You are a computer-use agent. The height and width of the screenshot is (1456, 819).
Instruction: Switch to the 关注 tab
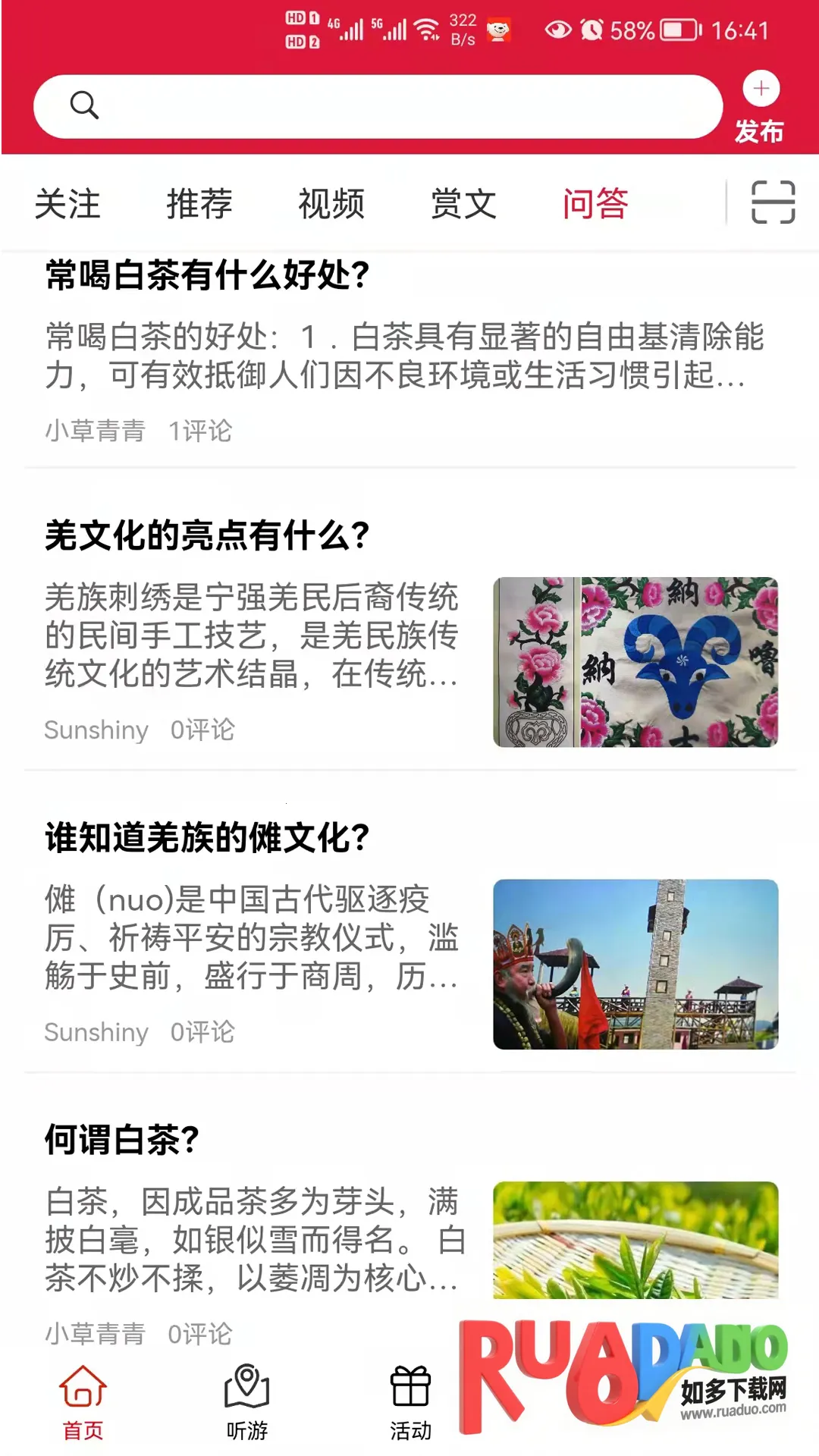point(67,203)
